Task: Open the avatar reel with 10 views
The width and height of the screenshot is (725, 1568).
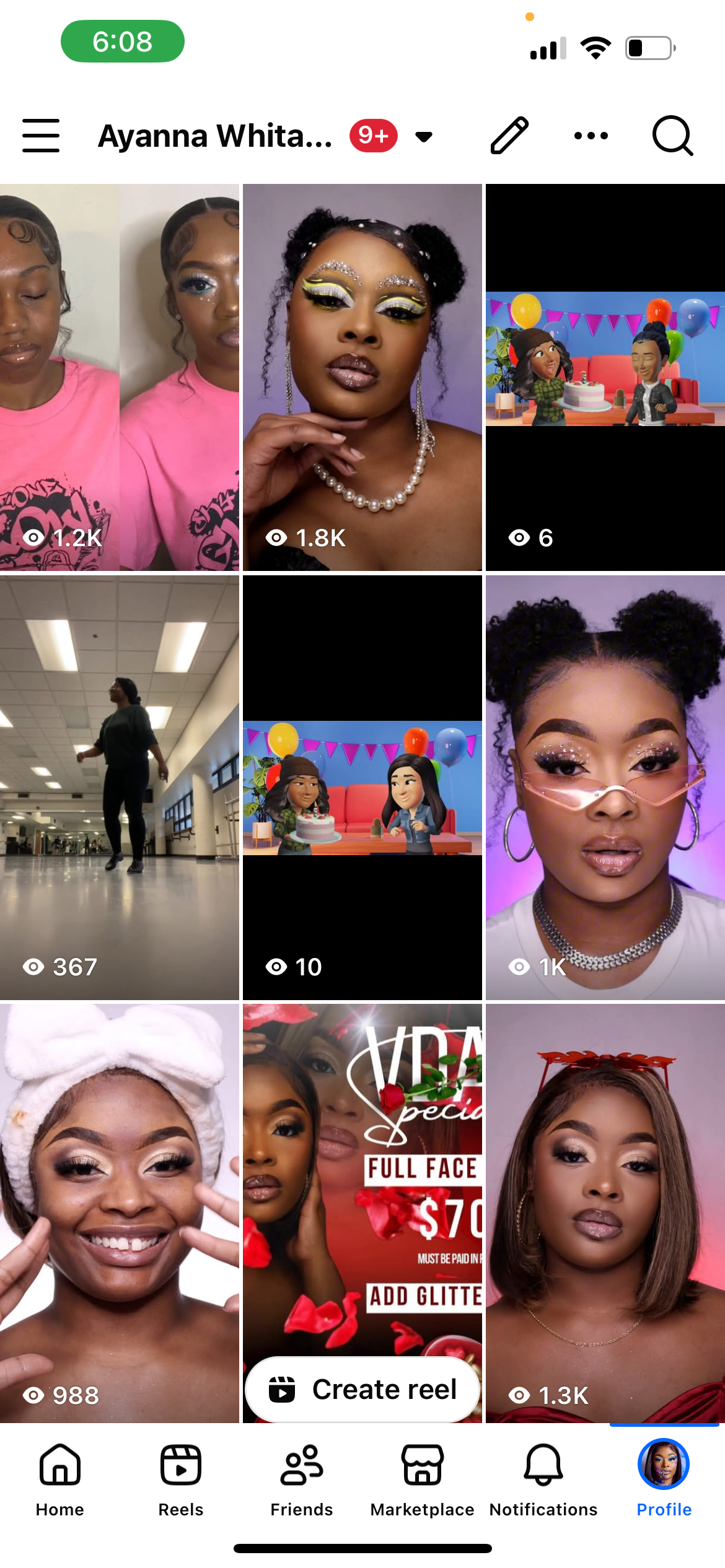Action: click(362, 787)
